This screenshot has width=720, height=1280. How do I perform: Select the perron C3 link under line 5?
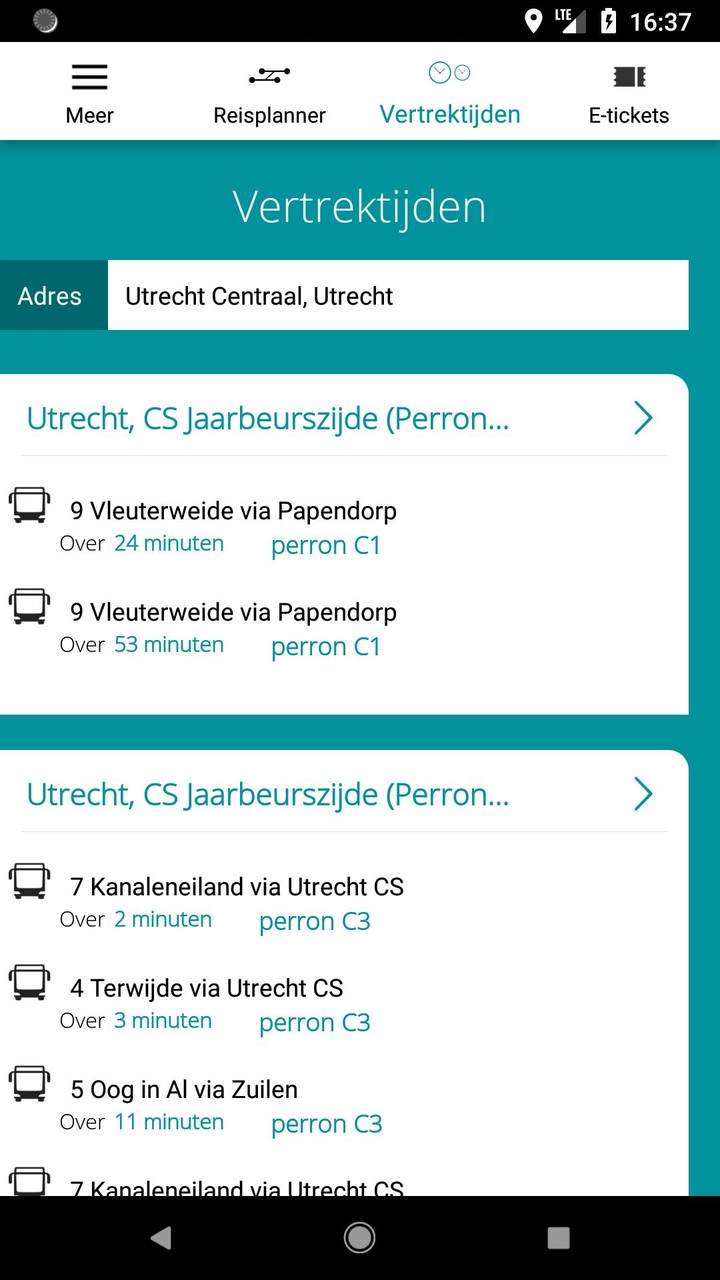click(x=327, y=1124)
